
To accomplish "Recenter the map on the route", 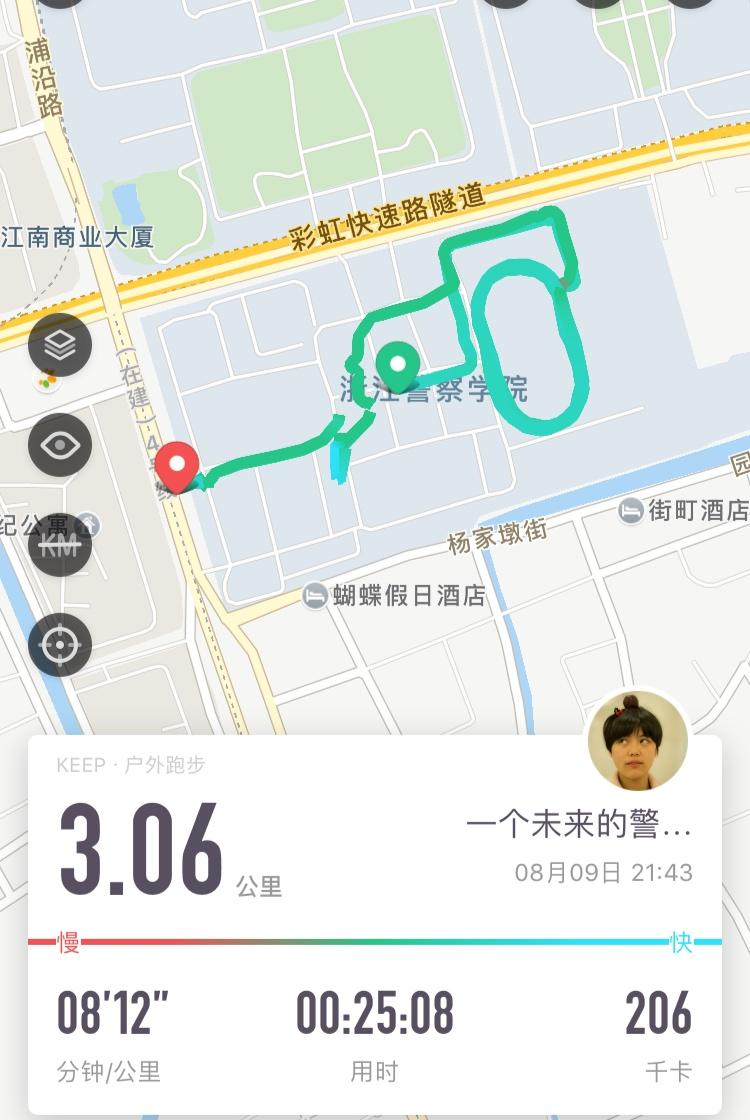I will click(x=60, y=645).
